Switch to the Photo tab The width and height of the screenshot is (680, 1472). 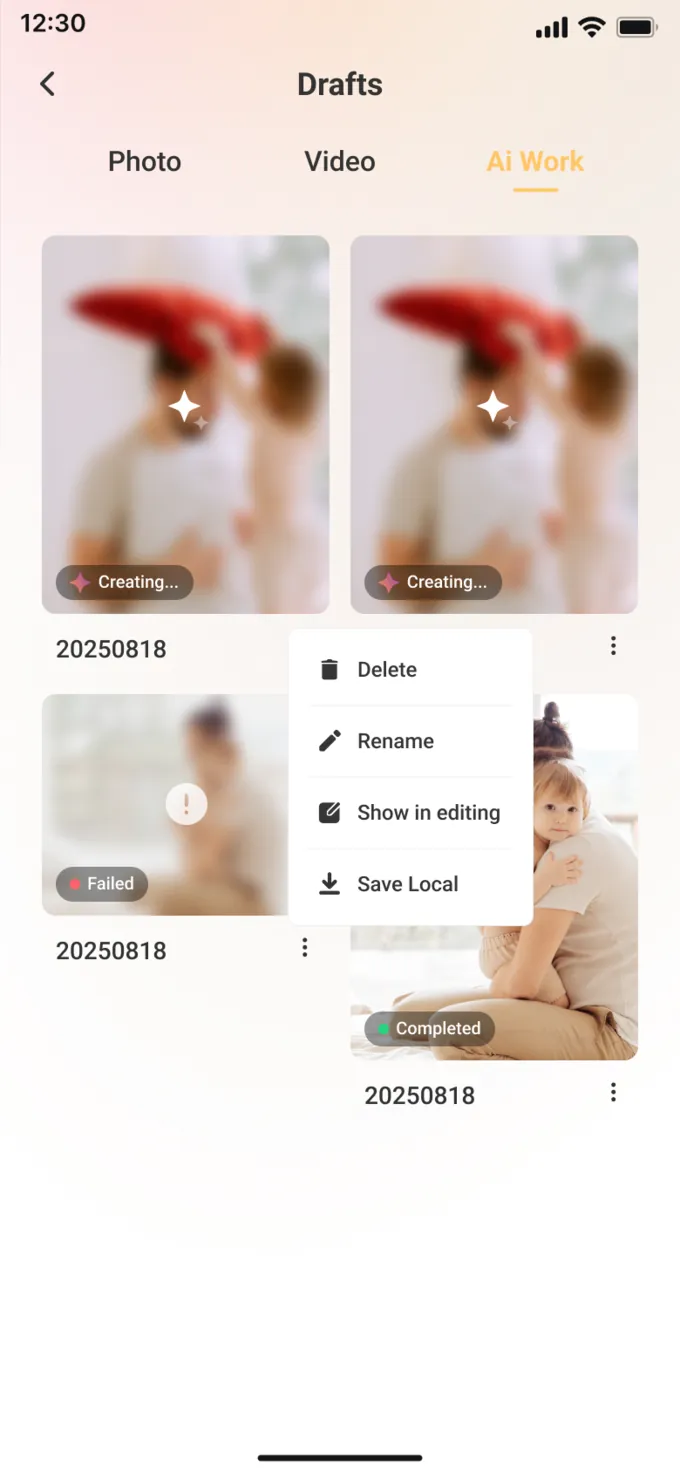(x=145, y=162)
